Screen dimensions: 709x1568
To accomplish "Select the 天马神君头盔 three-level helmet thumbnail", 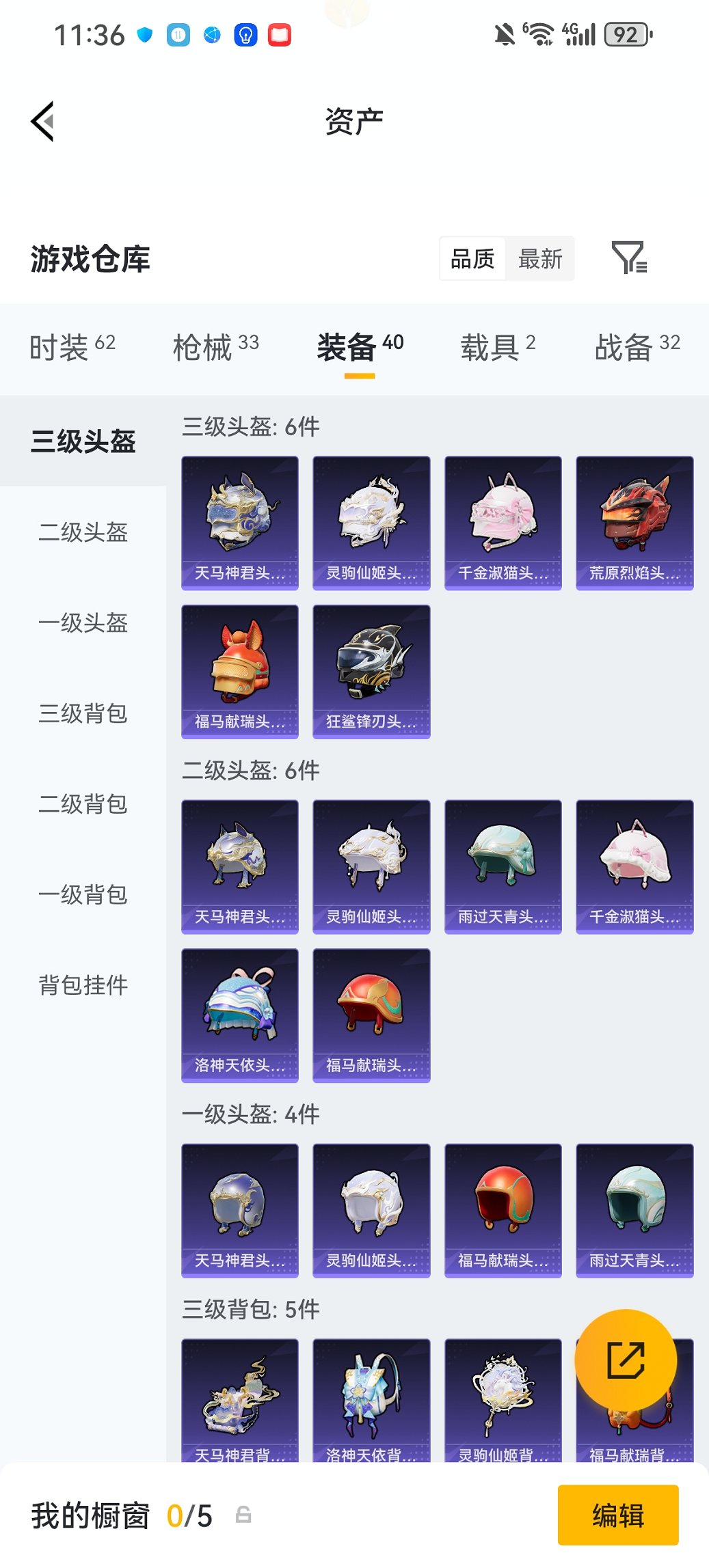I will [240, 521].
